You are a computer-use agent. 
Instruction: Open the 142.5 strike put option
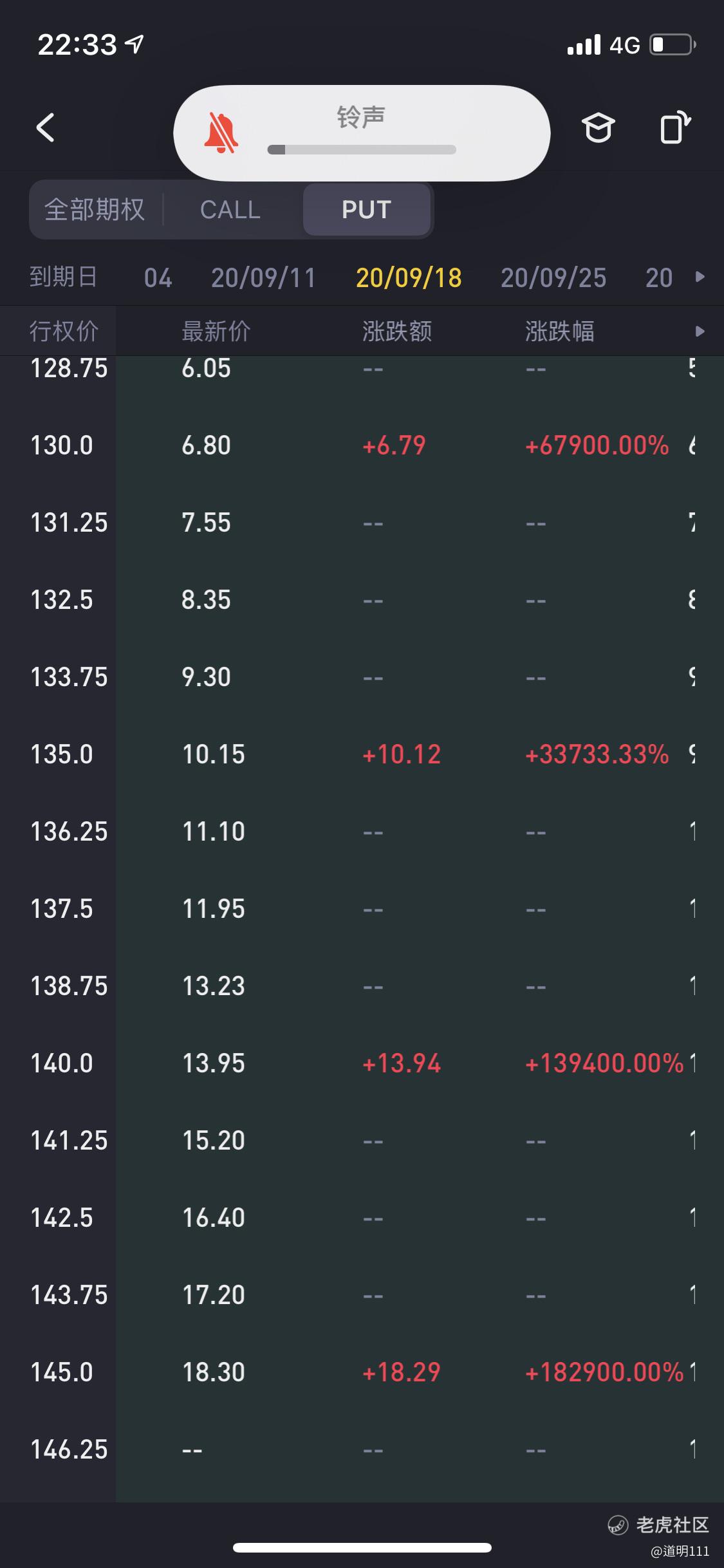(x=362, y=1218)
